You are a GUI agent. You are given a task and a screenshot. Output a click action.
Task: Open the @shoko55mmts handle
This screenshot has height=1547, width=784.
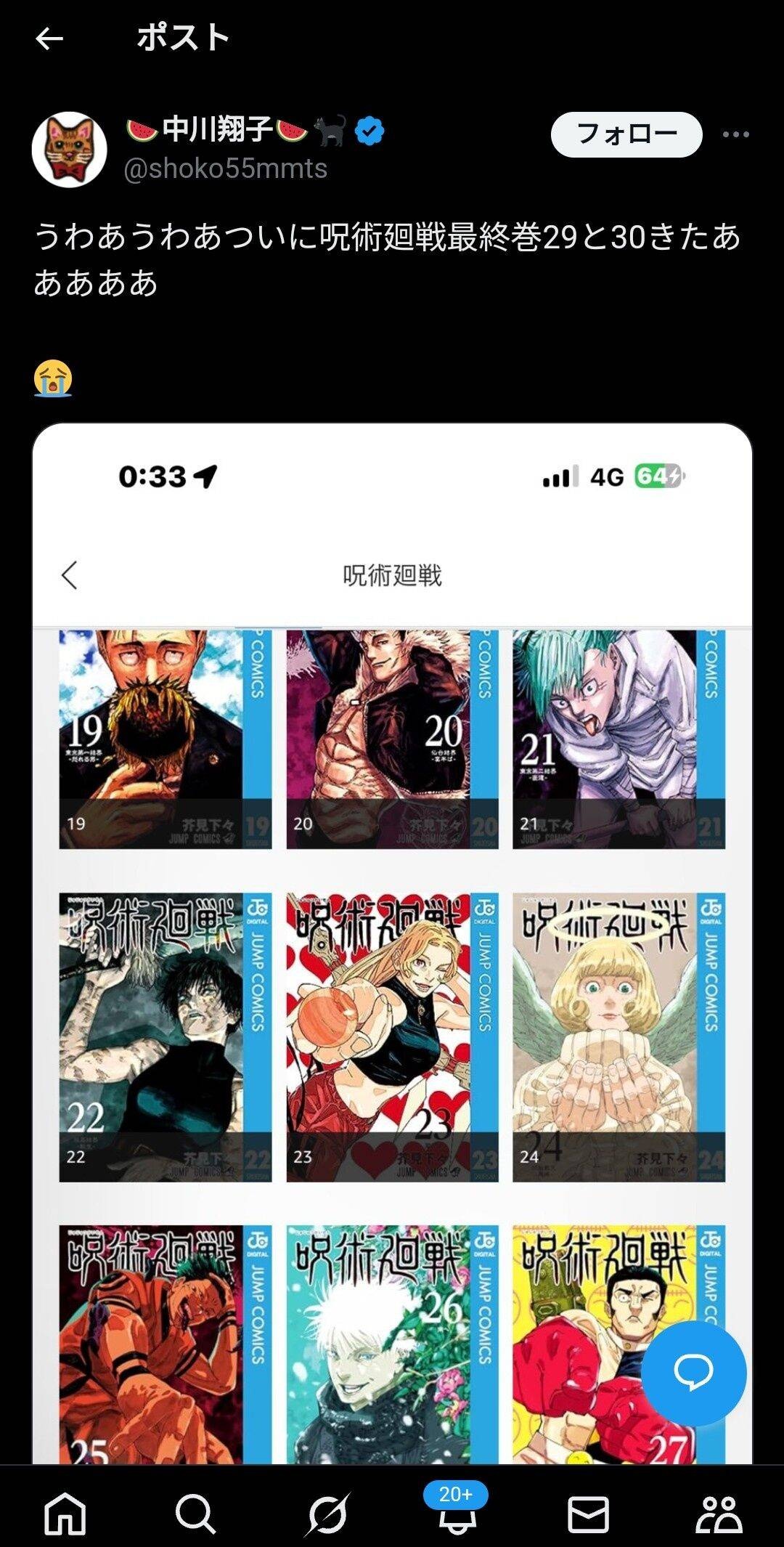pyautogui.click(x=226, y=168)
